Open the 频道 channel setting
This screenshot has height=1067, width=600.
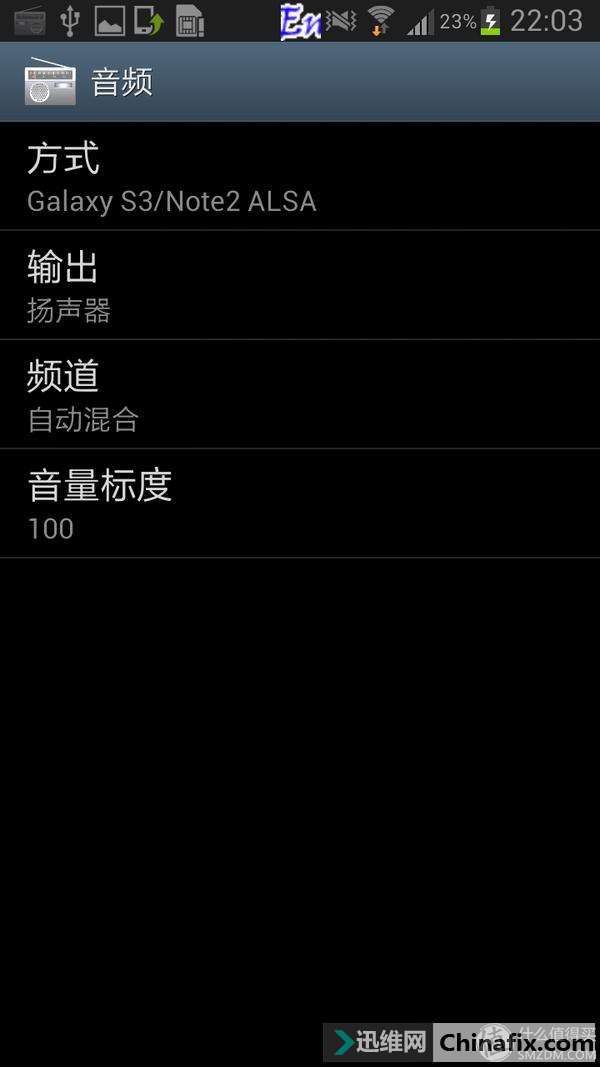(x=300, y=395)
